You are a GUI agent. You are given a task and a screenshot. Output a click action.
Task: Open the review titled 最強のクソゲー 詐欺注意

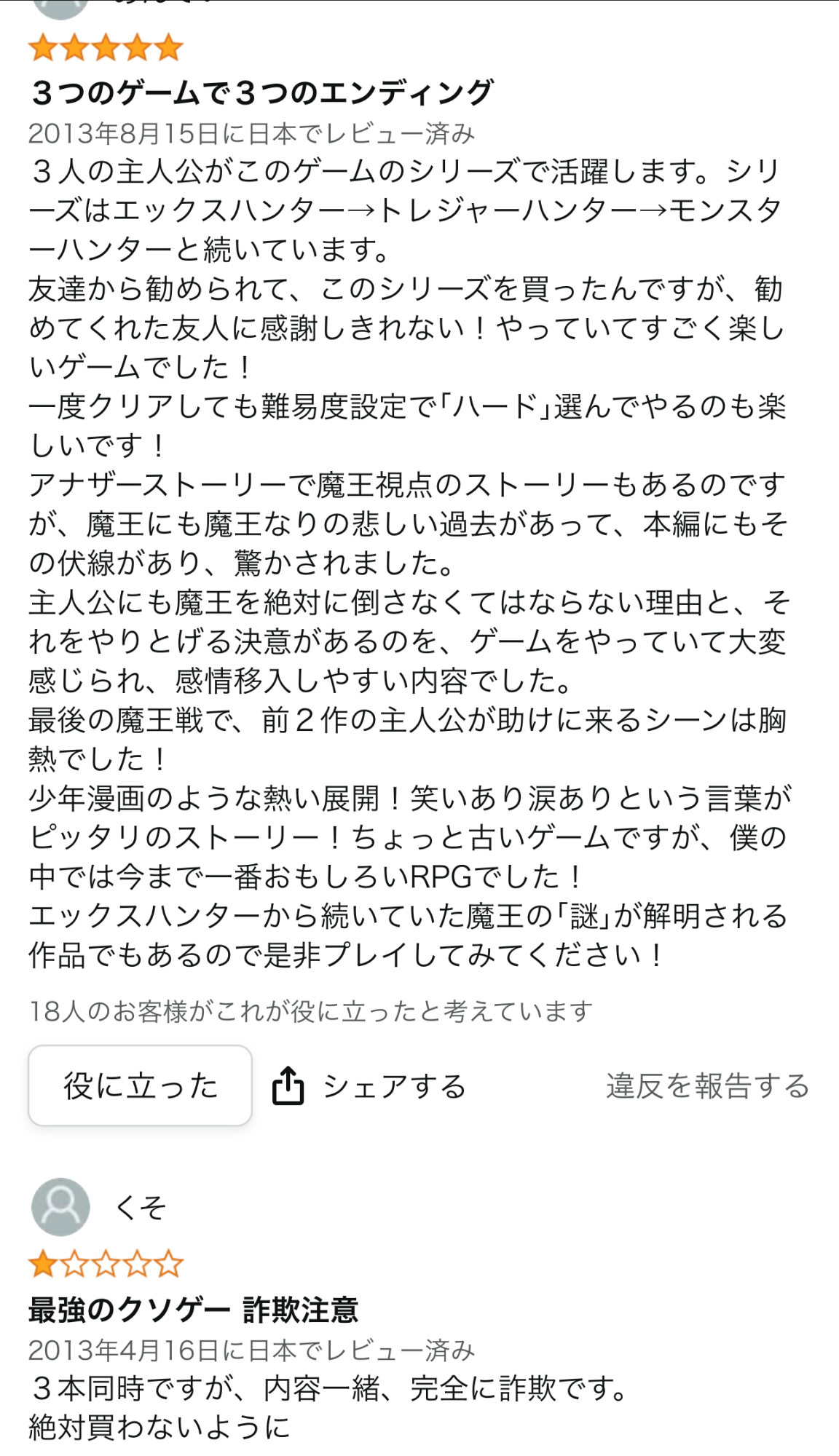point(193,1310)
